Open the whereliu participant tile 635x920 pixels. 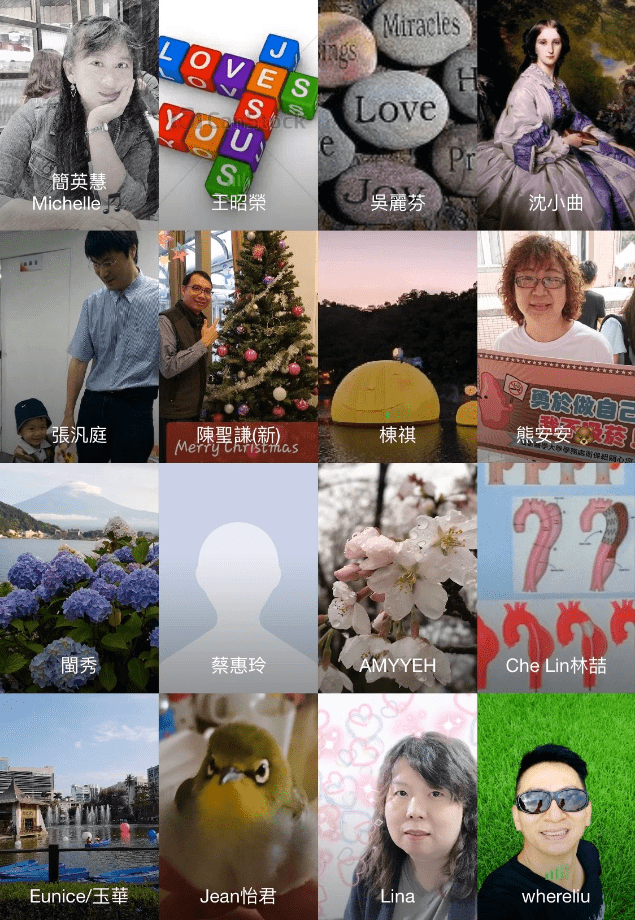pos(556,806)
